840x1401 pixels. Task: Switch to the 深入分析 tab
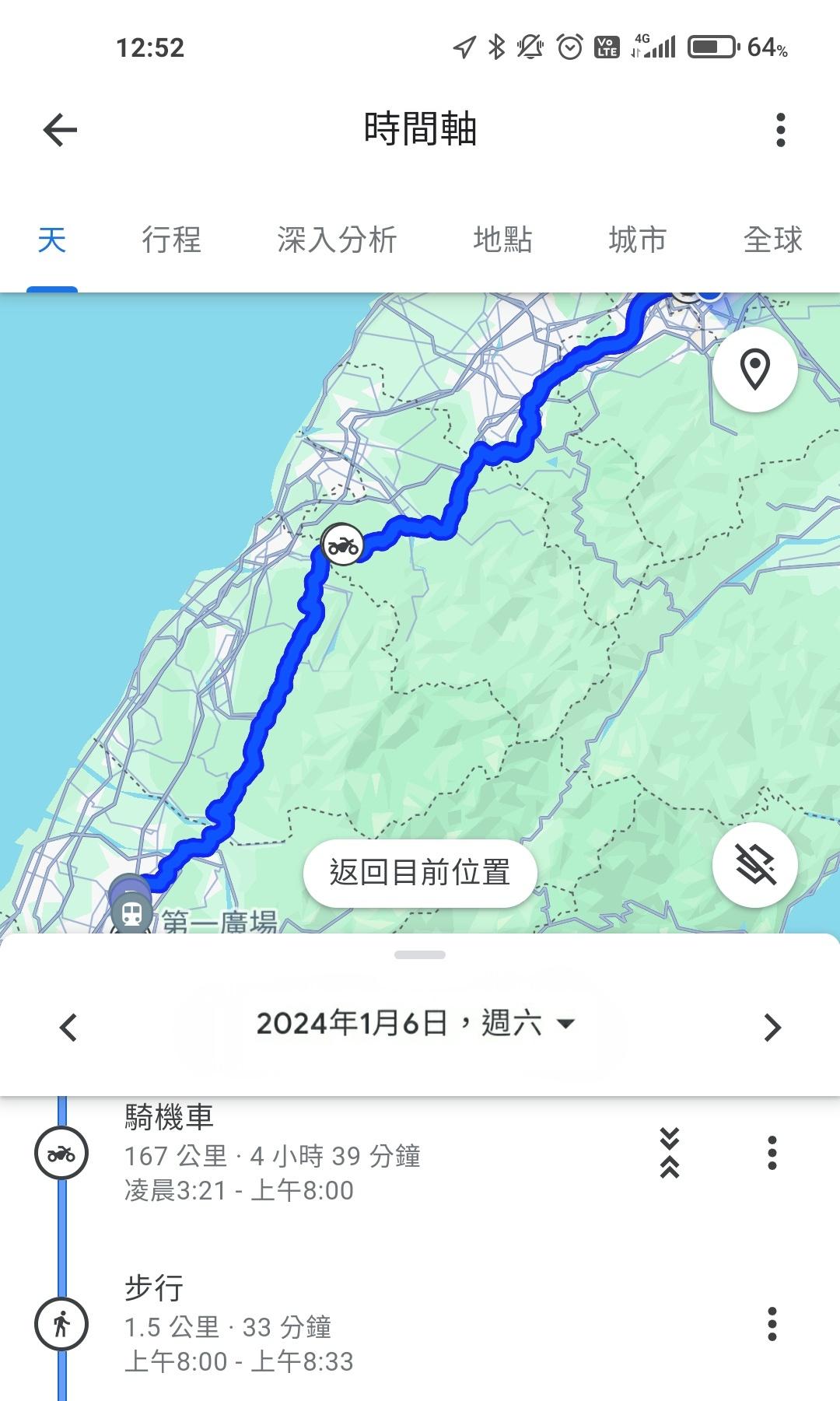pos(337,240)
